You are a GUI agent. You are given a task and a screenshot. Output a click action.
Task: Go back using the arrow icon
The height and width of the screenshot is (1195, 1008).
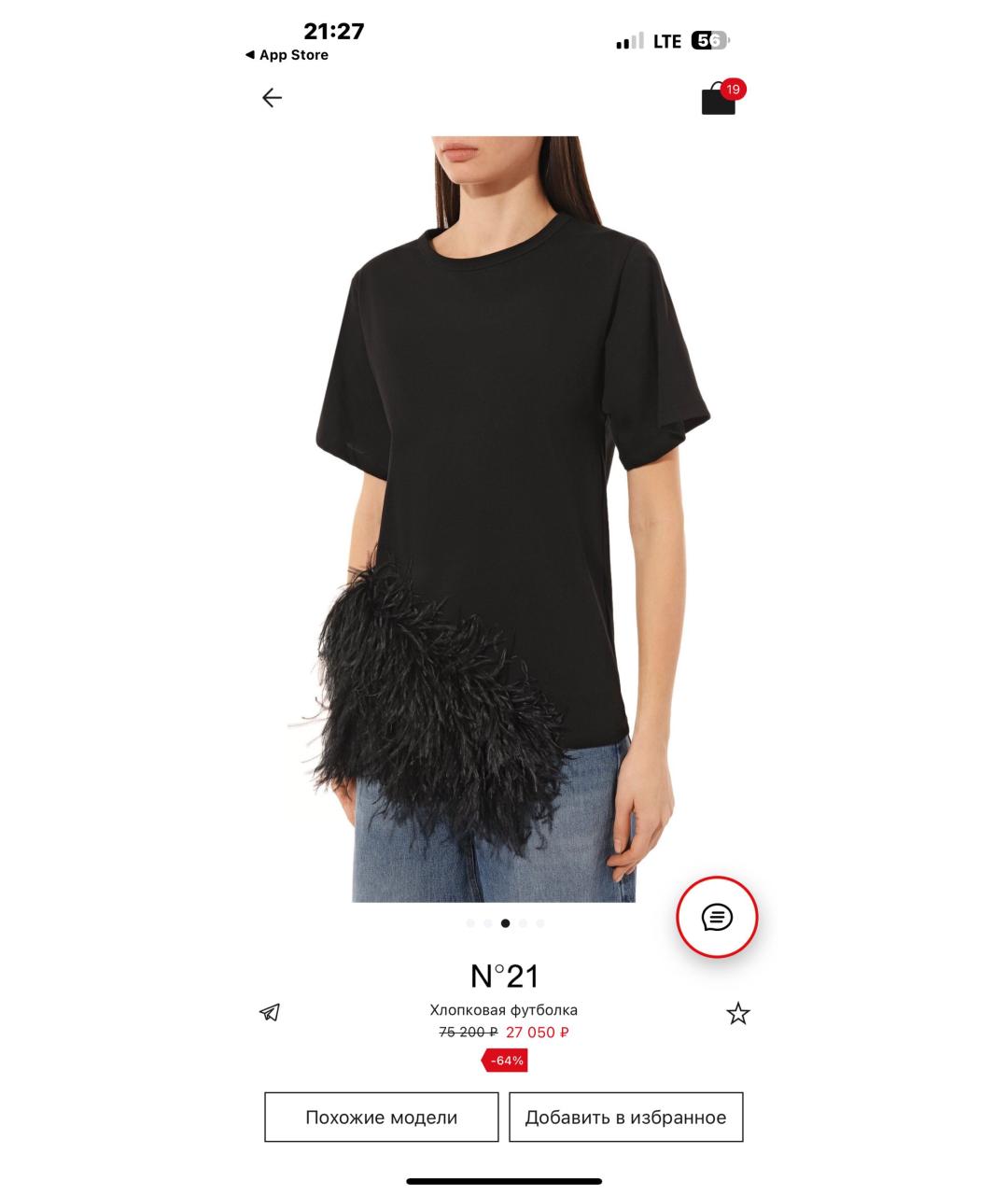[x=272, y=98]
